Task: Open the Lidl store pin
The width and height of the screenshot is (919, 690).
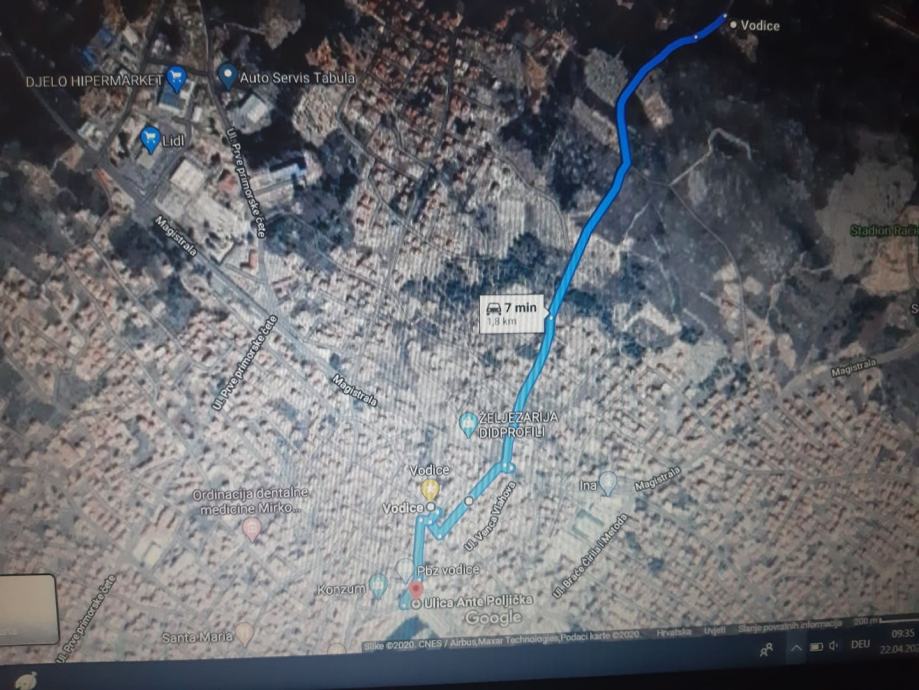Action: 151,138
